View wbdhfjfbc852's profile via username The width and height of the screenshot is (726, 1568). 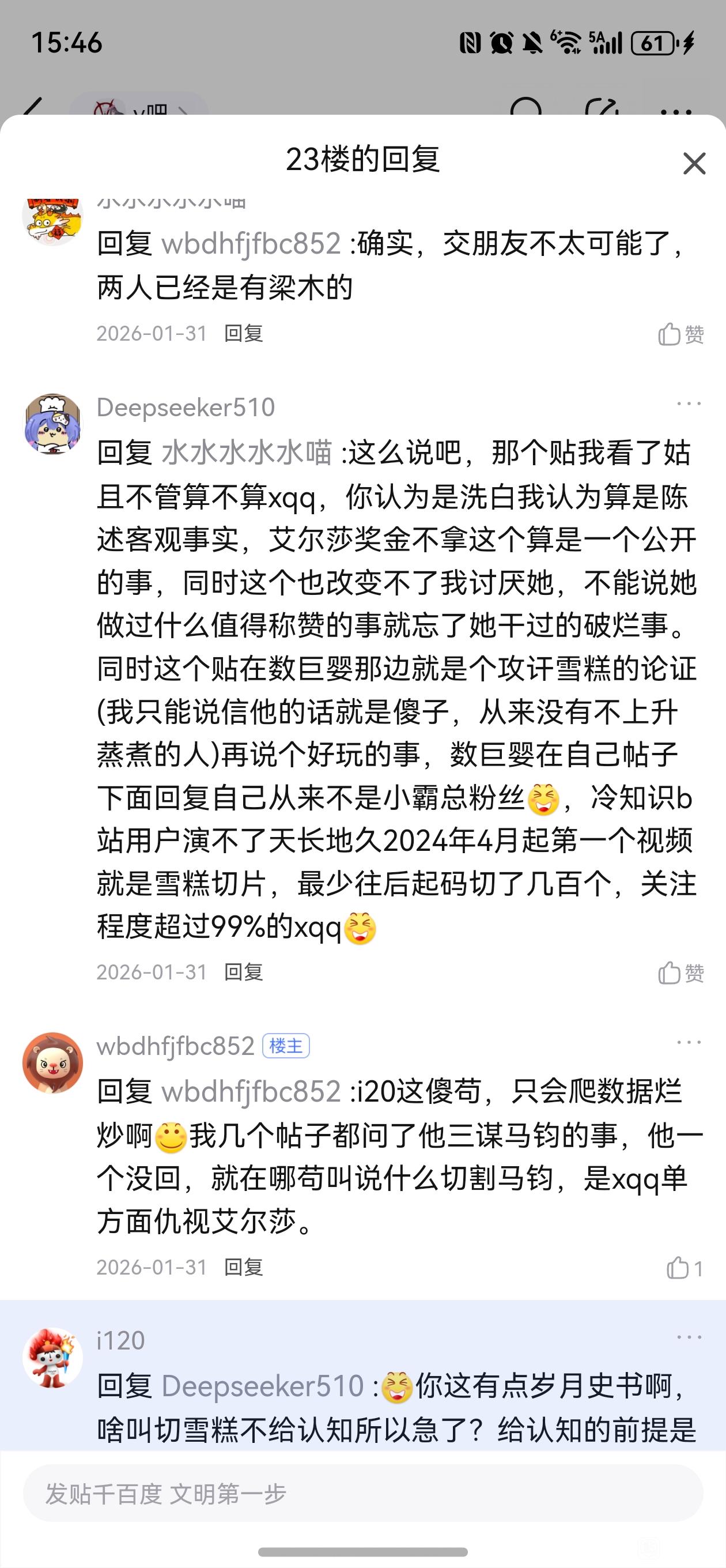pos(175,1046)
